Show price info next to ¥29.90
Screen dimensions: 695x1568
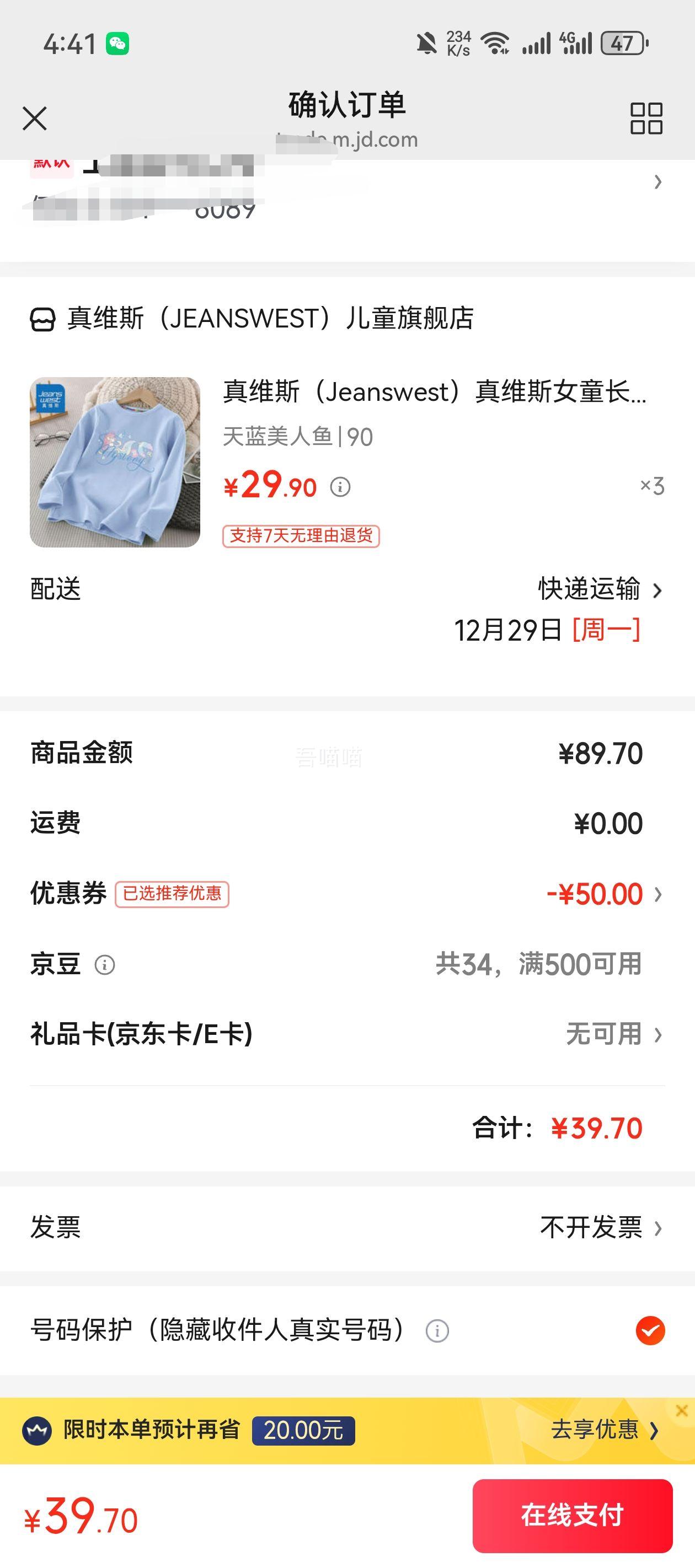click(x=340, y=487)
